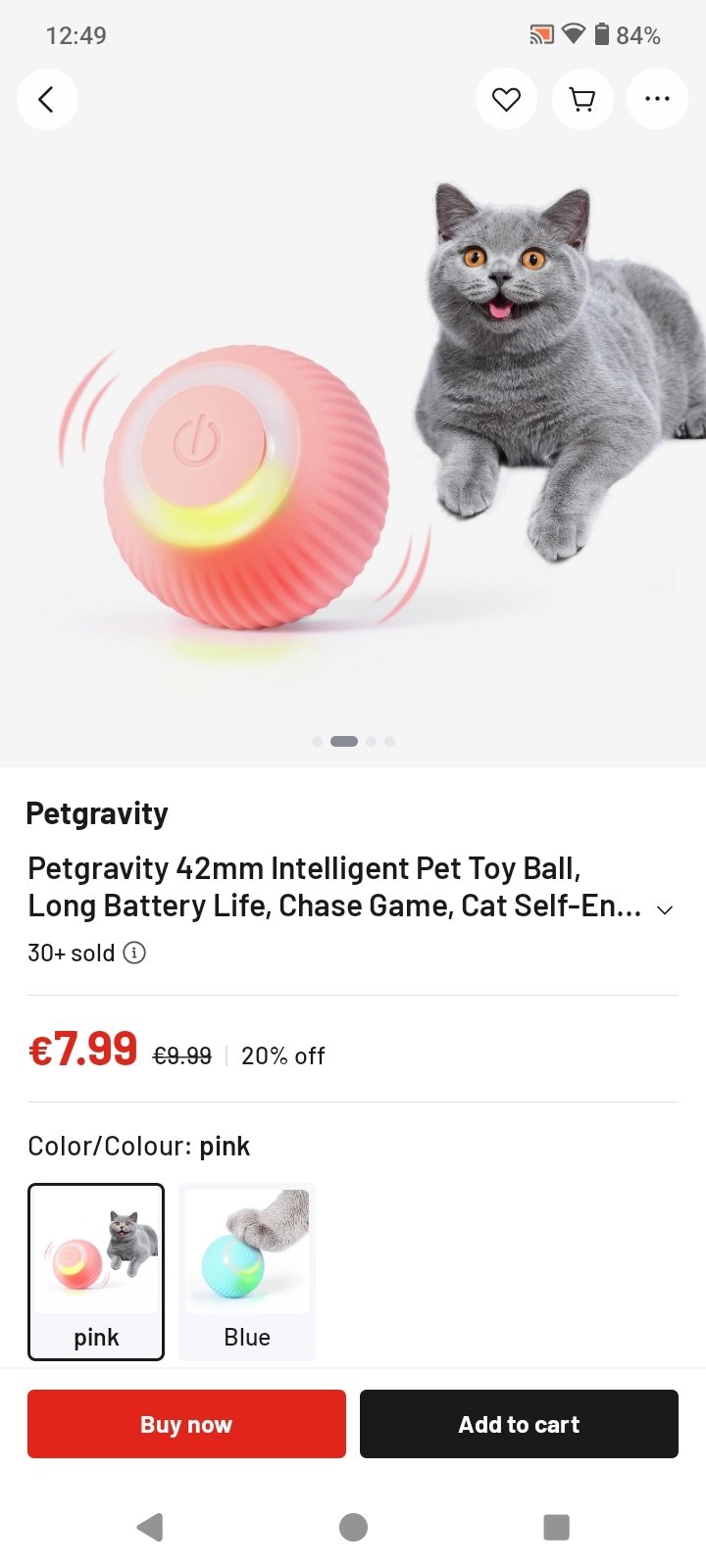The width and height of the screenshot is (706, 1568).
Task: Select the Blue colour option
Action: (247, 1271)
